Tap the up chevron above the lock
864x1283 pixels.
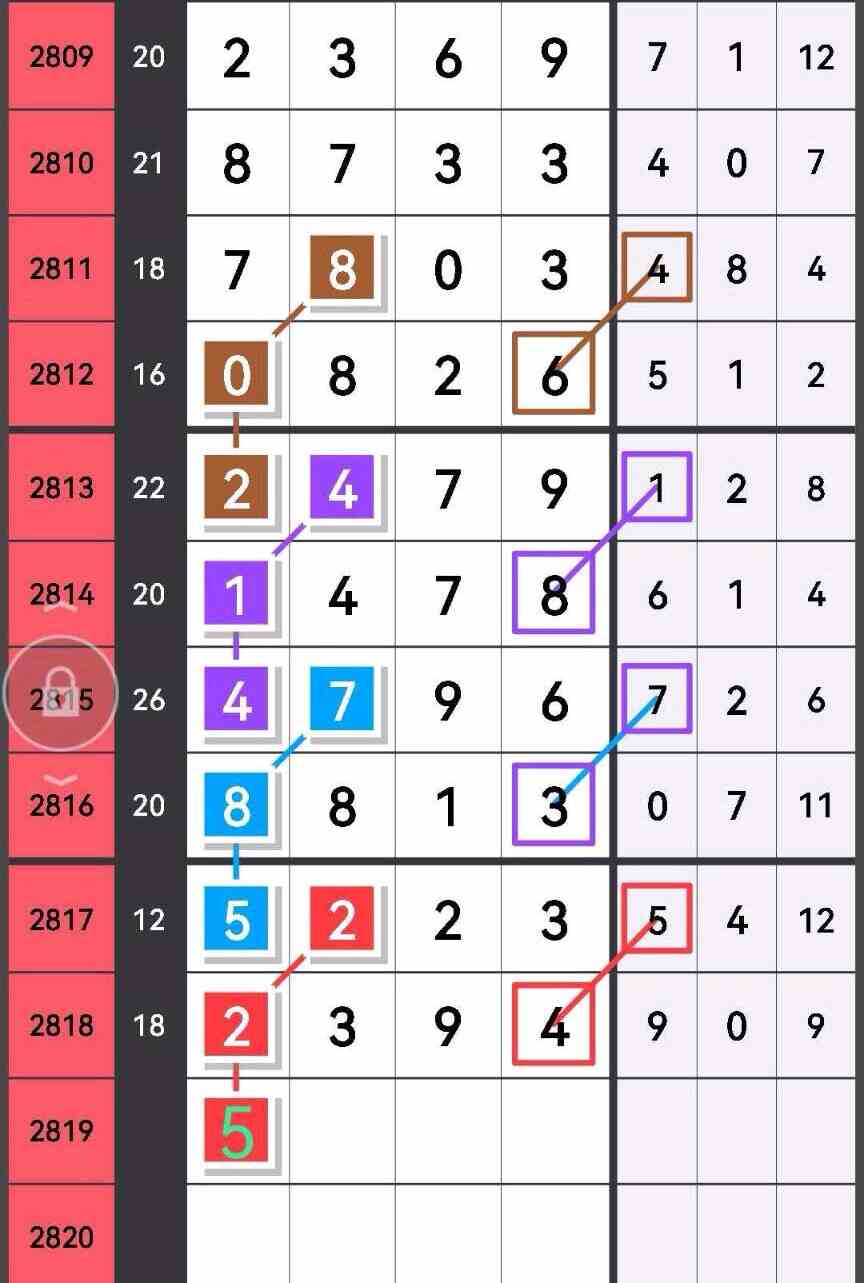[60, 609]
